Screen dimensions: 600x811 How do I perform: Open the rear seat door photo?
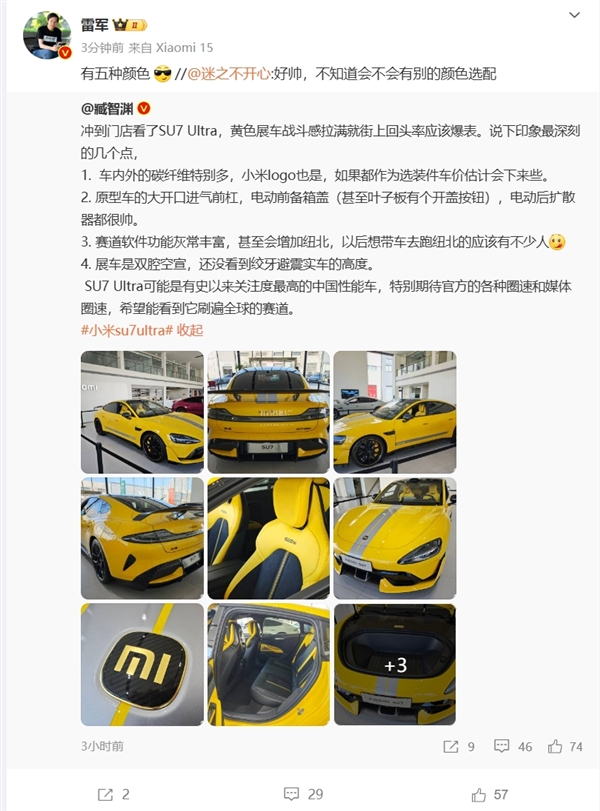pyautogui.click(x=268, y=664)
